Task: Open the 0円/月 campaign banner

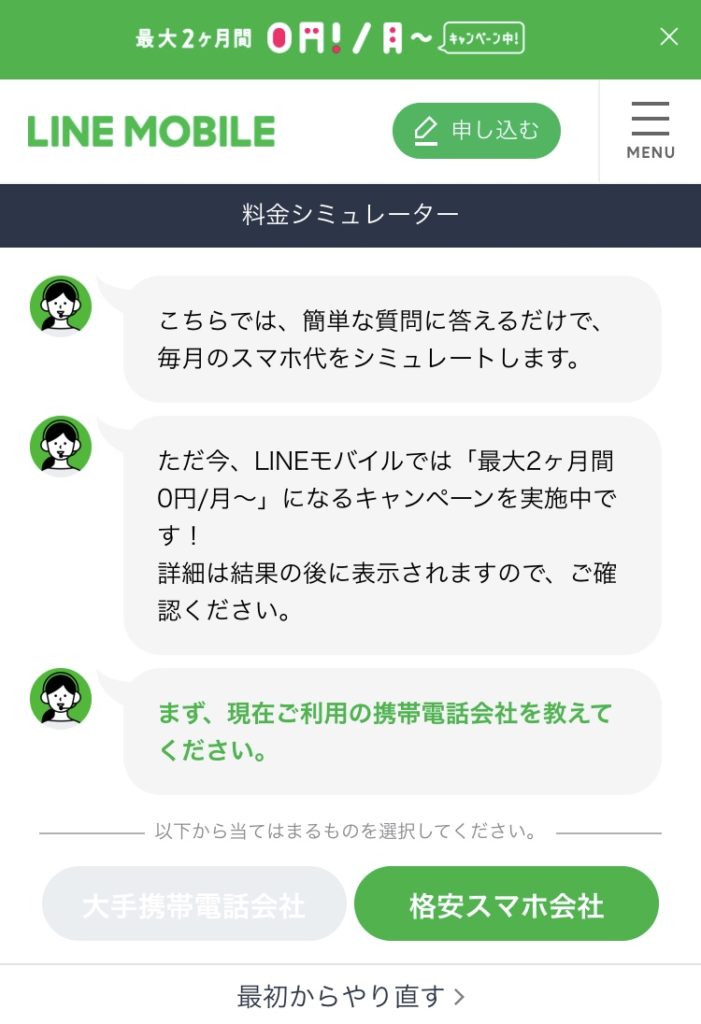Action: (x=330, y=39)
